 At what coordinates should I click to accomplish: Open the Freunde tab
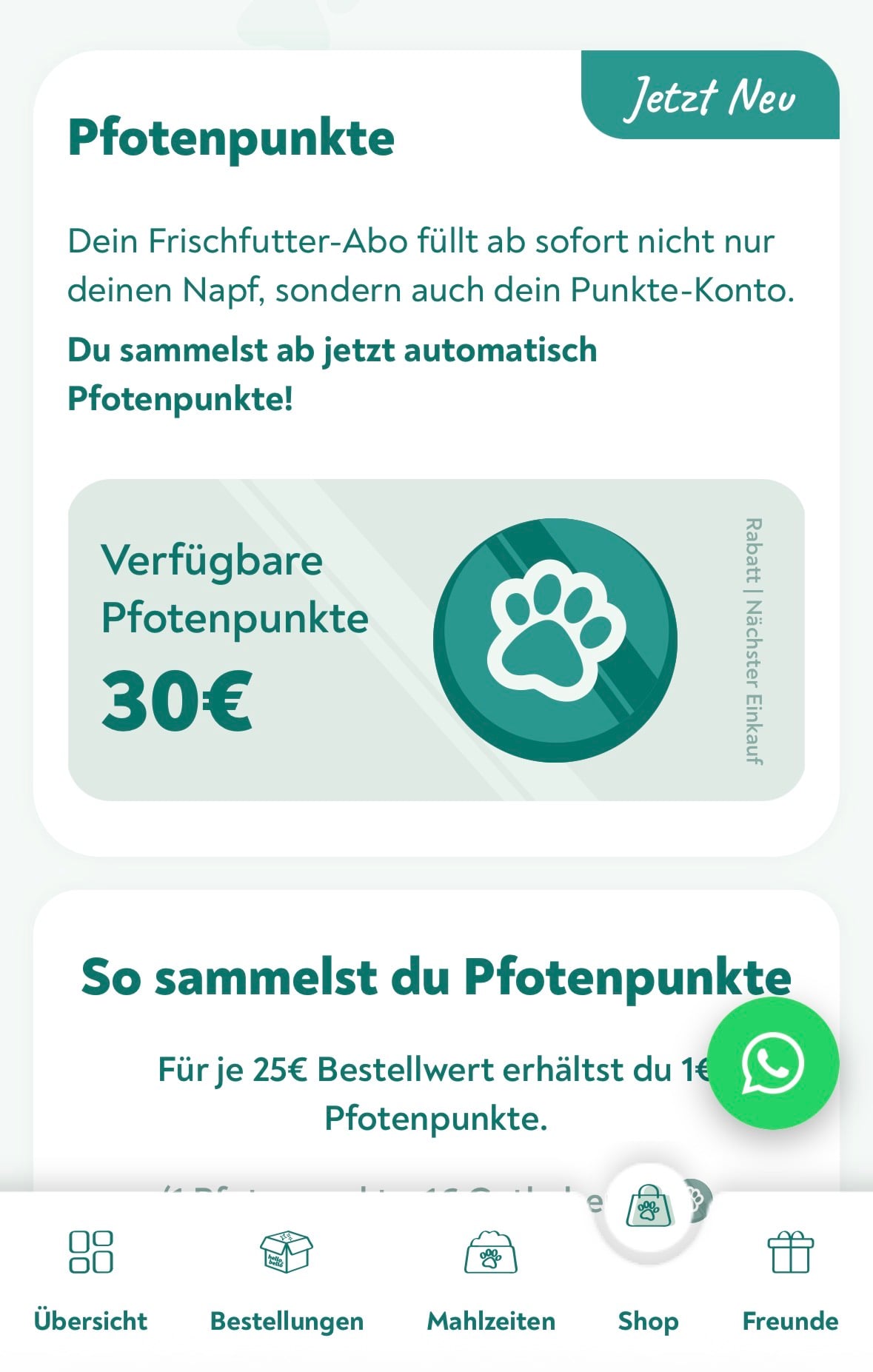pos(790,1281)
